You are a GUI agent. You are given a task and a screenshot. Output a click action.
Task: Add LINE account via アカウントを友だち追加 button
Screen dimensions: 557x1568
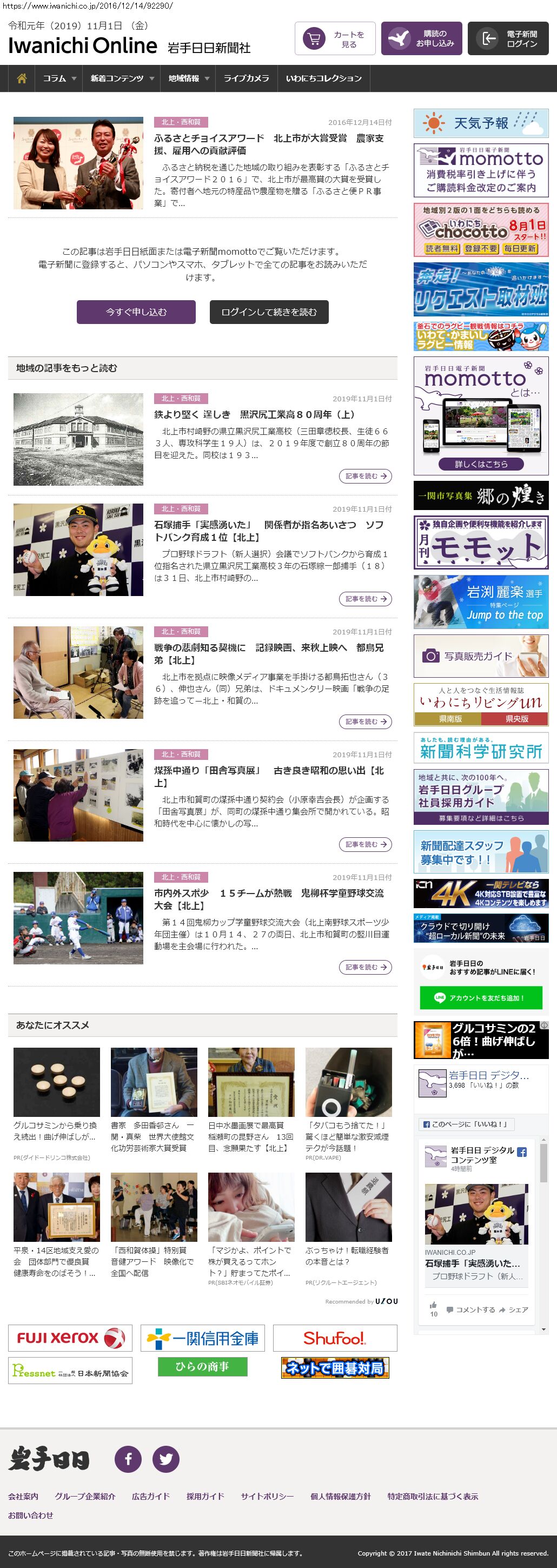click(x=480, y=998)
